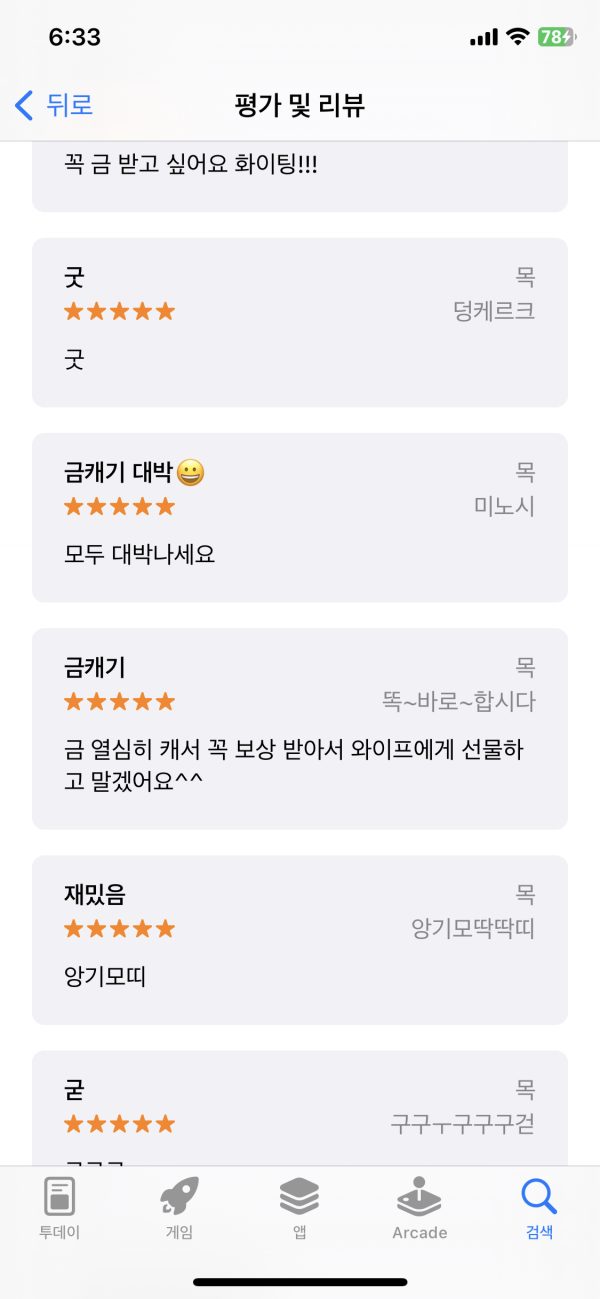Switch to the 투데이 tab
Screen dimensions: 600x1299
(59, 1209)
